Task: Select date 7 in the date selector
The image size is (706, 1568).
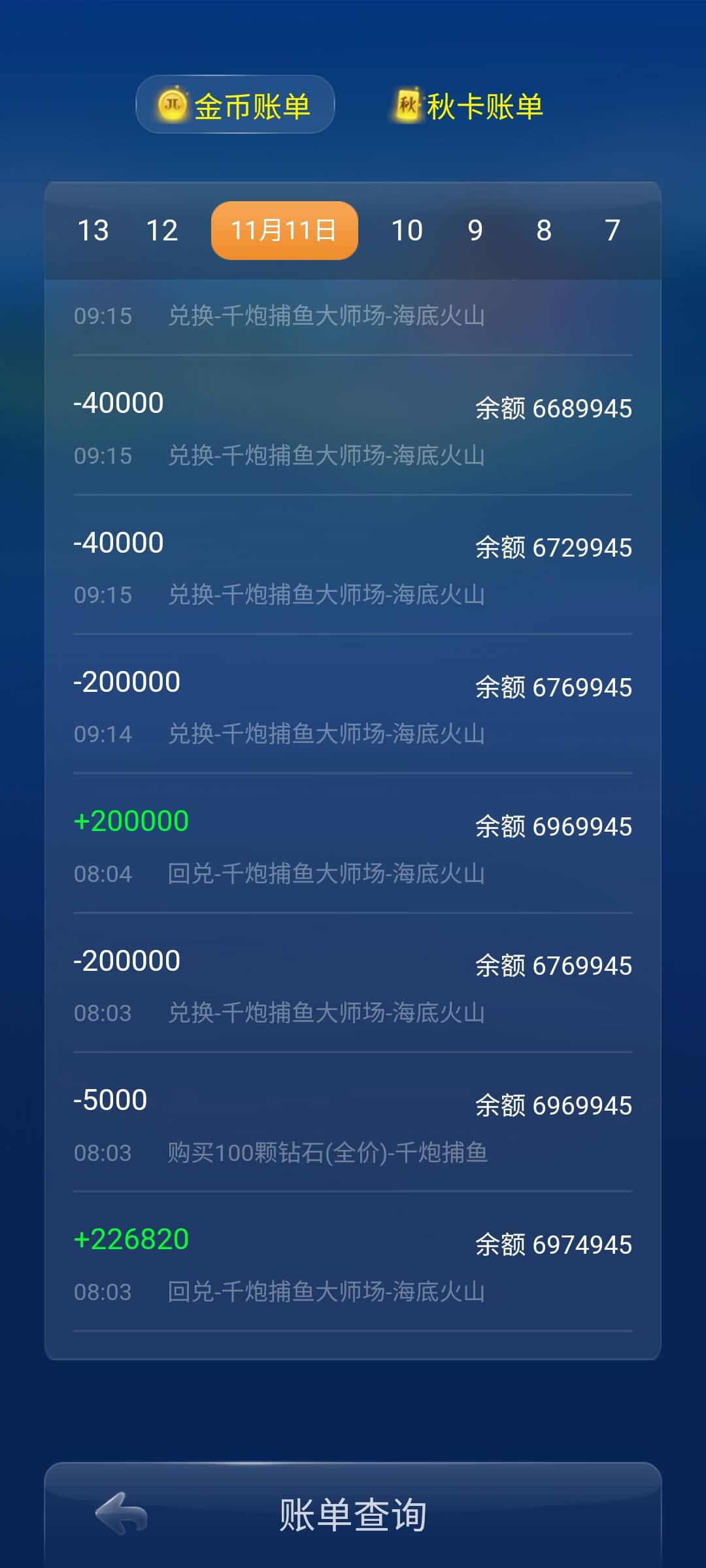Action: pos(612,230)
